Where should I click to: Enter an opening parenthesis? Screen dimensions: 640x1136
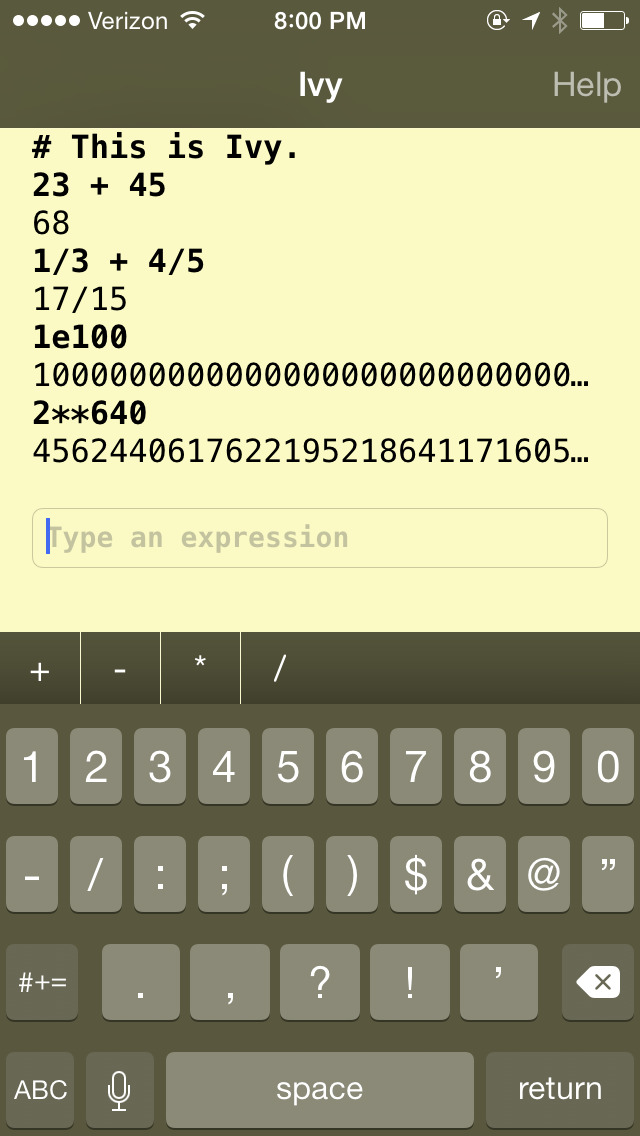(288, 875)
